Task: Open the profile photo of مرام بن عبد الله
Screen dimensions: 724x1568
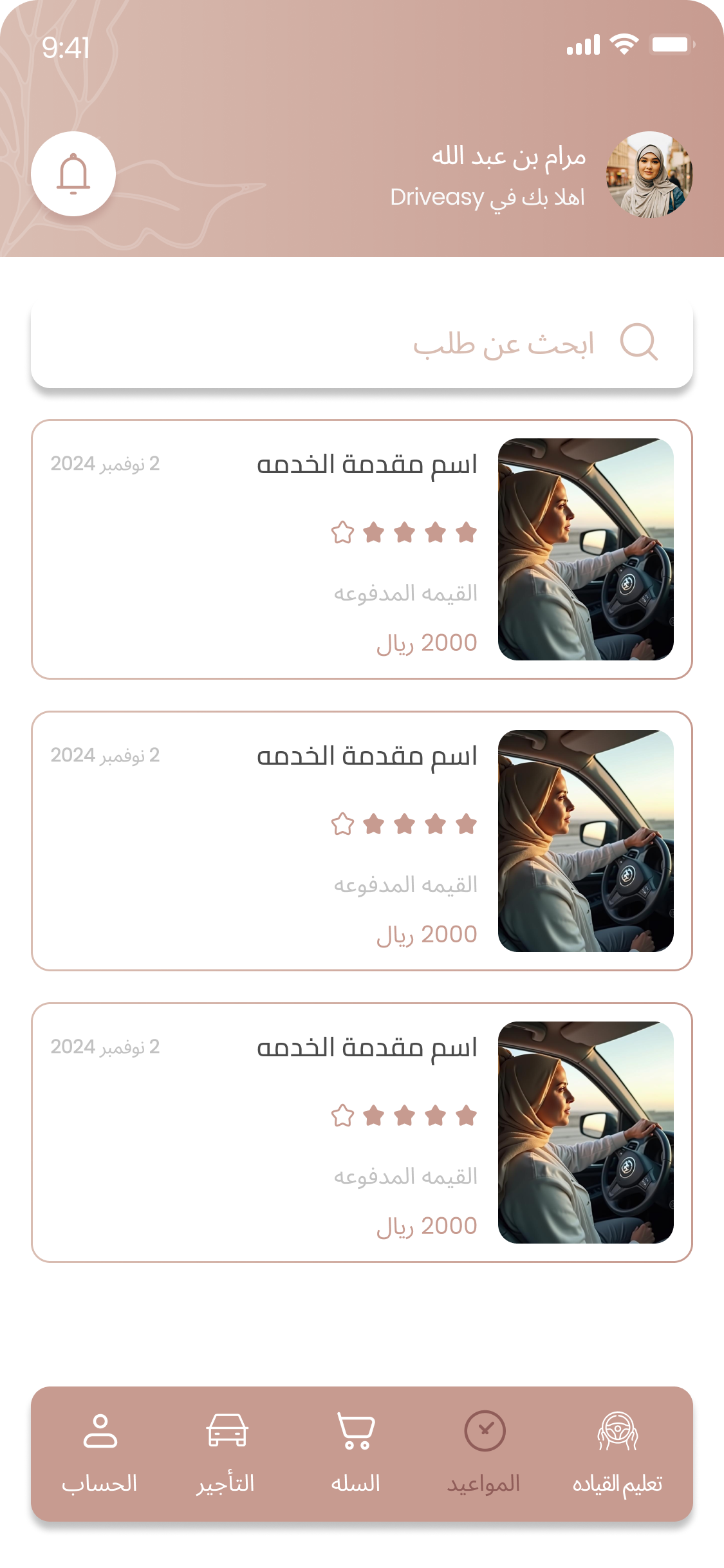Action: tap(649, 175)
